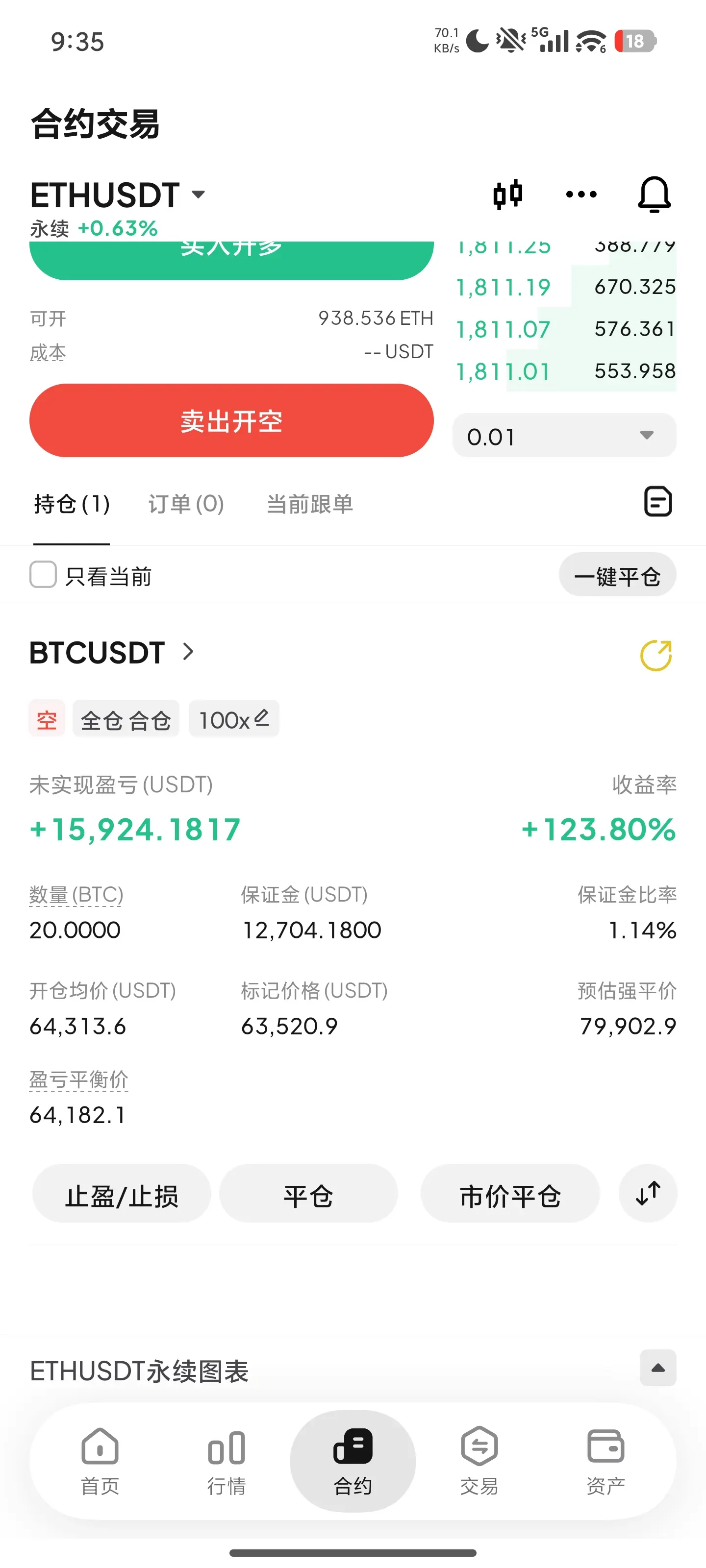This screenshot has height=1568, width=706.
Task: Edit the 100x leverage setting
Action: coord(234,719)
